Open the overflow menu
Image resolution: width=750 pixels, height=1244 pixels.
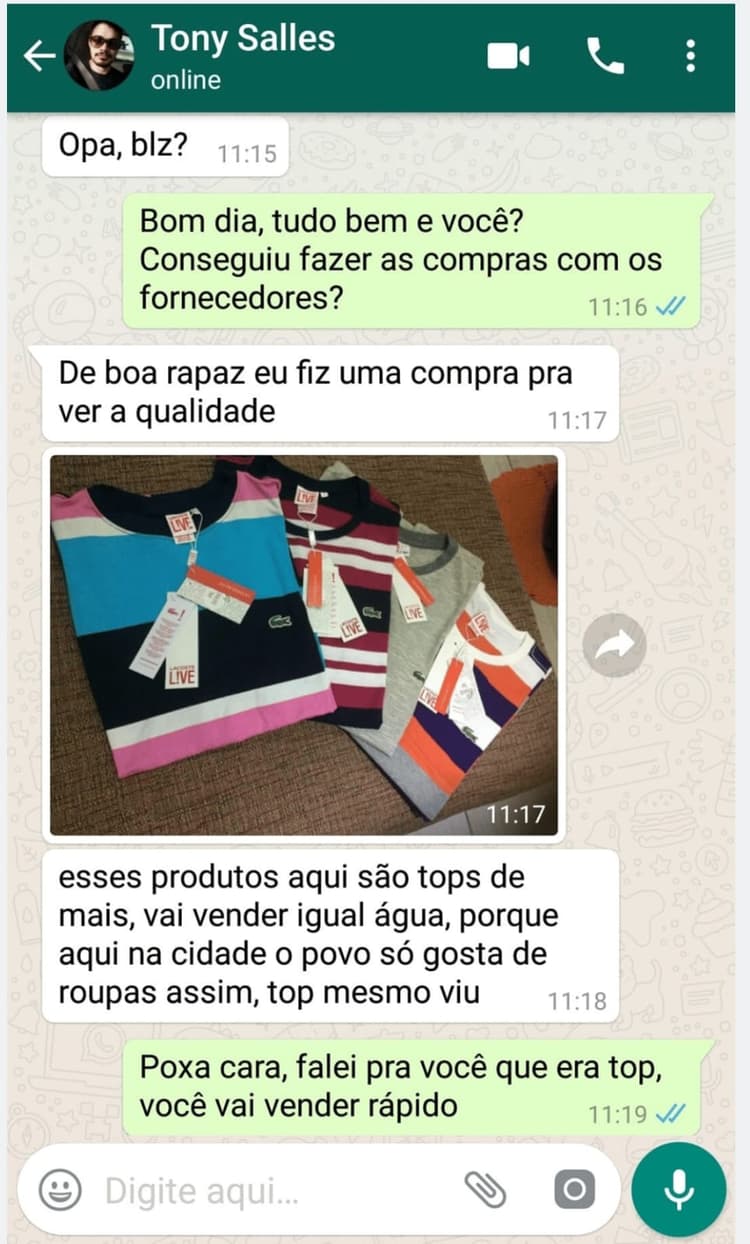coord(690,56)
